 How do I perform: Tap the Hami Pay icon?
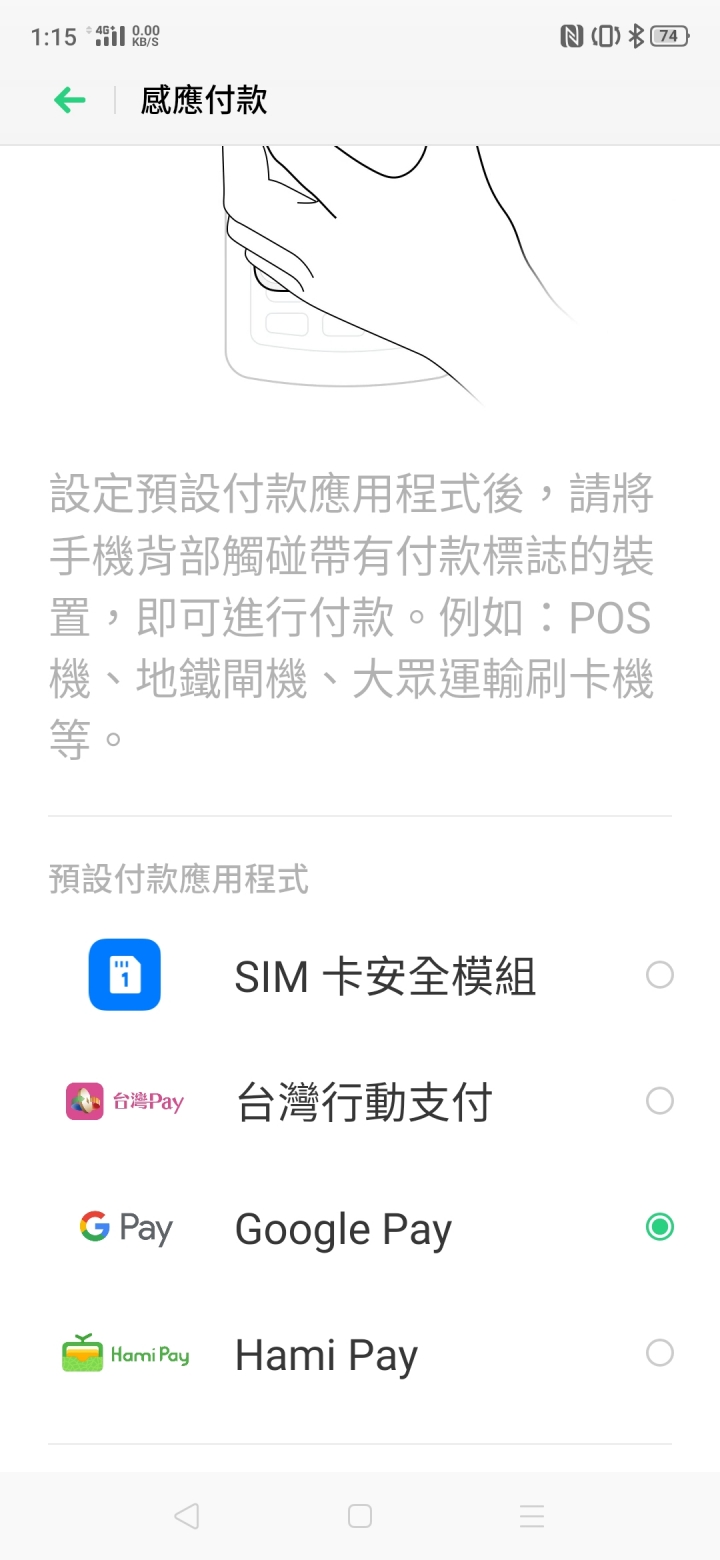124,1353
